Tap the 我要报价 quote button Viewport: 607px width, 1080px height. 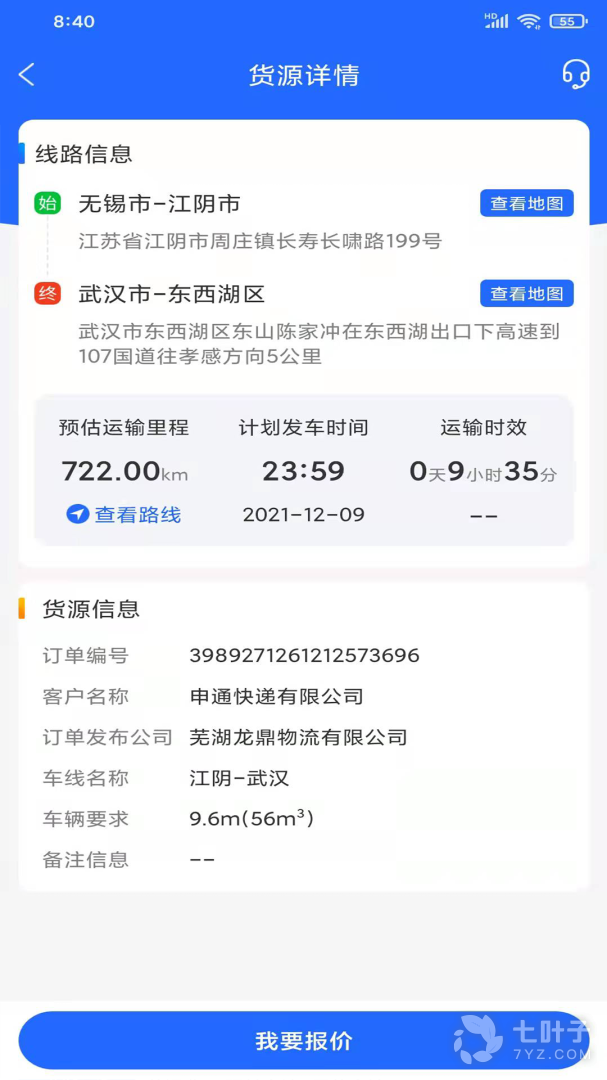[303, 1040]
